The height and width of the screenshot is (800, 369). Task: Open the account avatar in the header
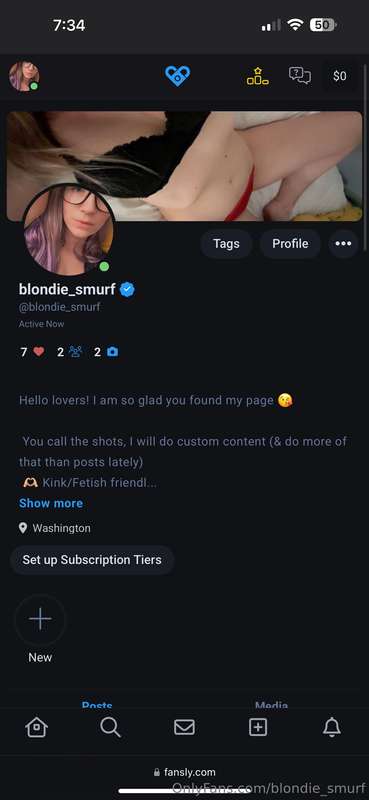(24, 77)
